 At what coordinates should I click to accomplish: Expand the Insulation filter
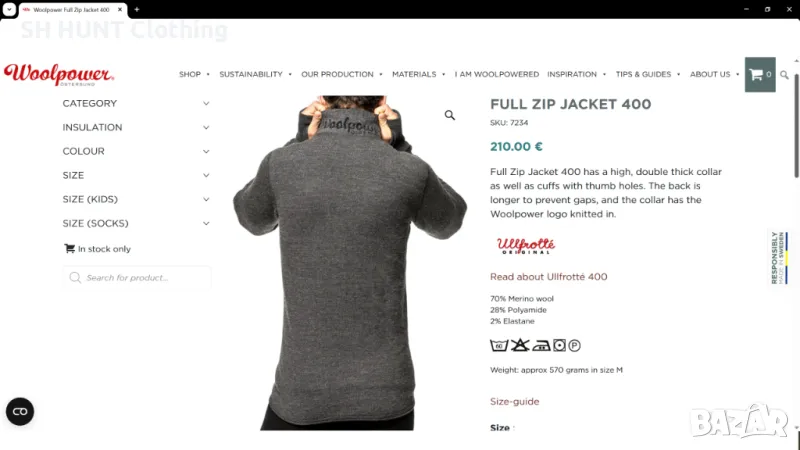pos(136,127)
